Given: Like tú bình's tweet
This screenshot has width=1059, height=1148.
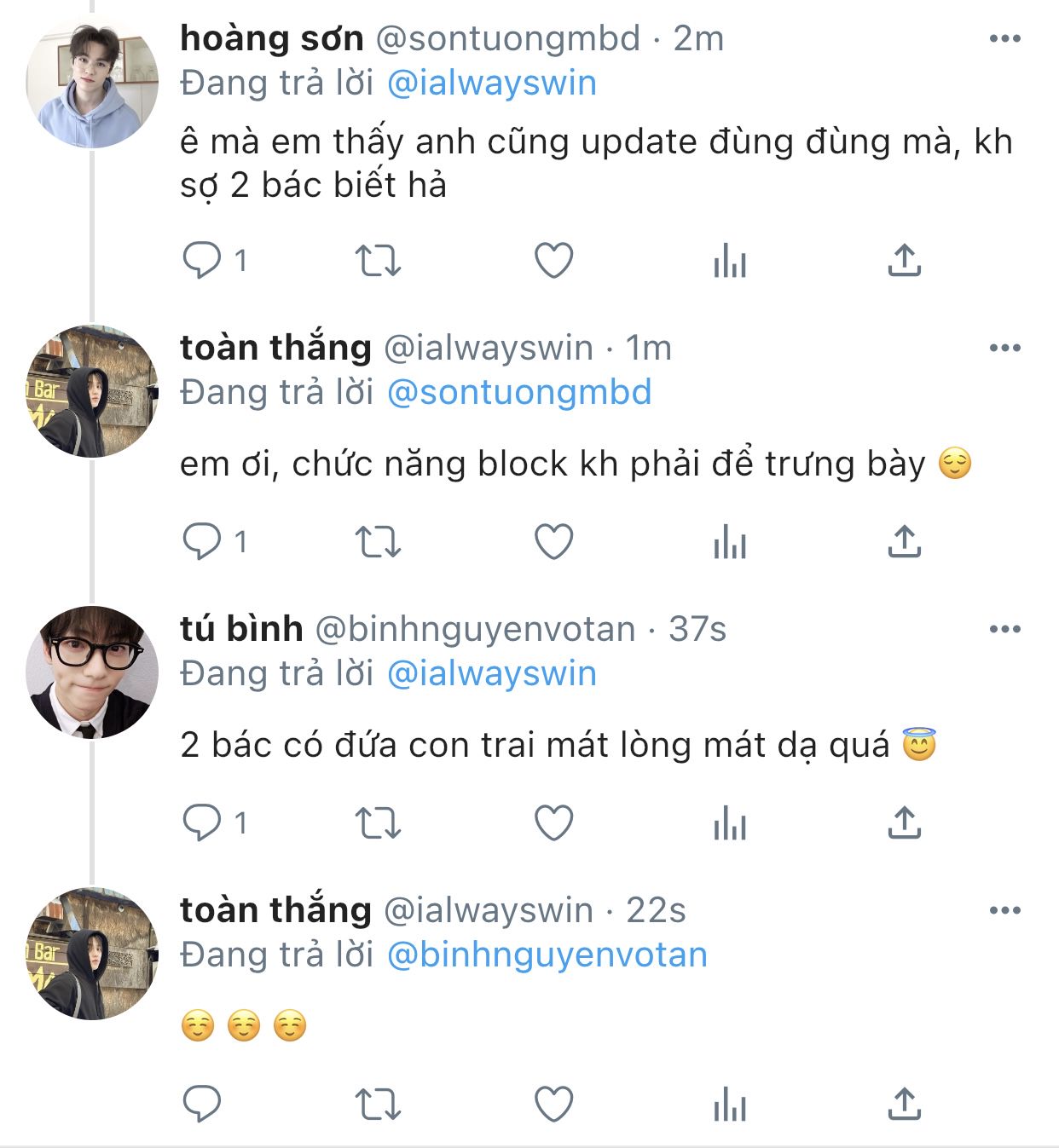Looking at the screenshot, I should [x=553, y=823].
